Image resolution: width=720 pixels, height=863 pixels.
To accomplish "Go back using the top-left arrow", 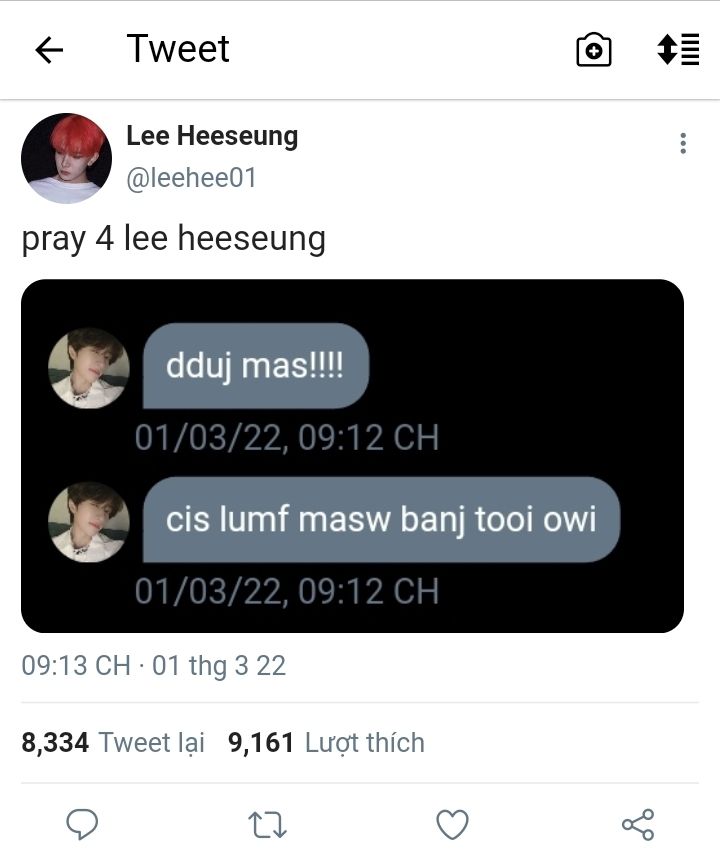I will pyautogui.click(x=48, y=50).
